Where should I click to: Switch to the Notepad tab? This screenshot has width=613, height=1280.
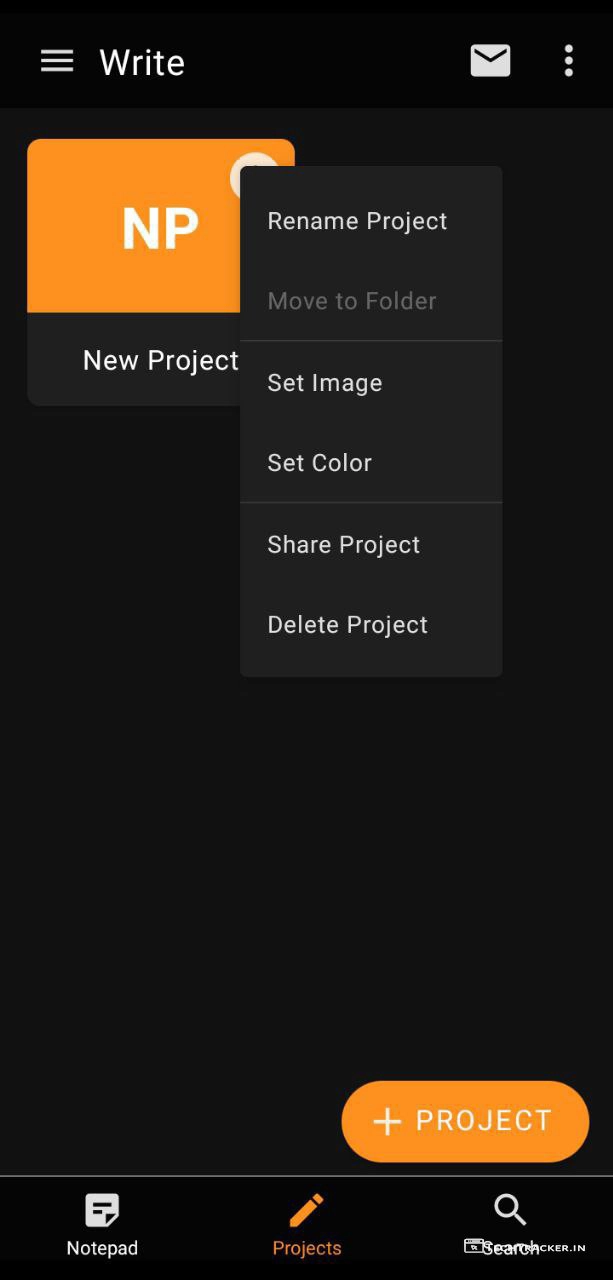tap(102, 1225)
